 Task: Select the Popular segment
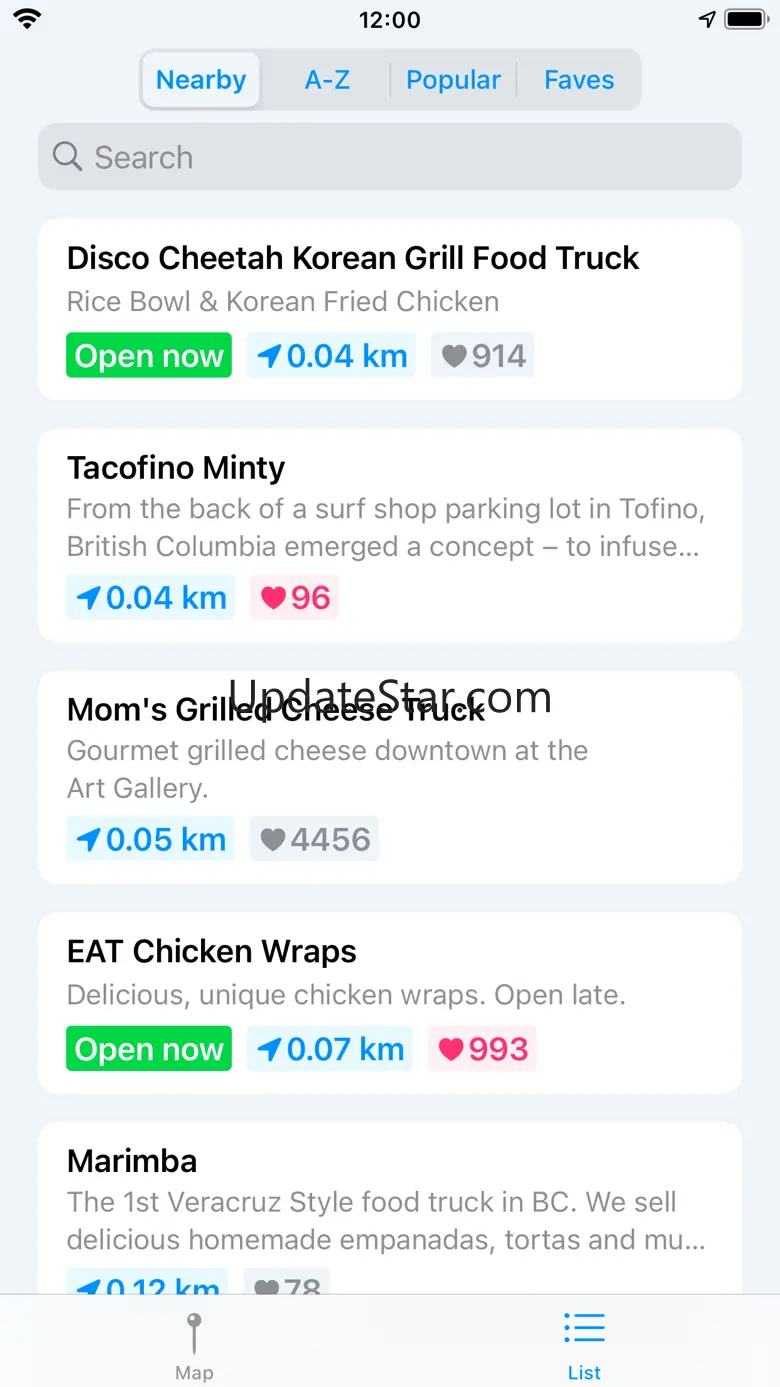(x=453, y=80)
